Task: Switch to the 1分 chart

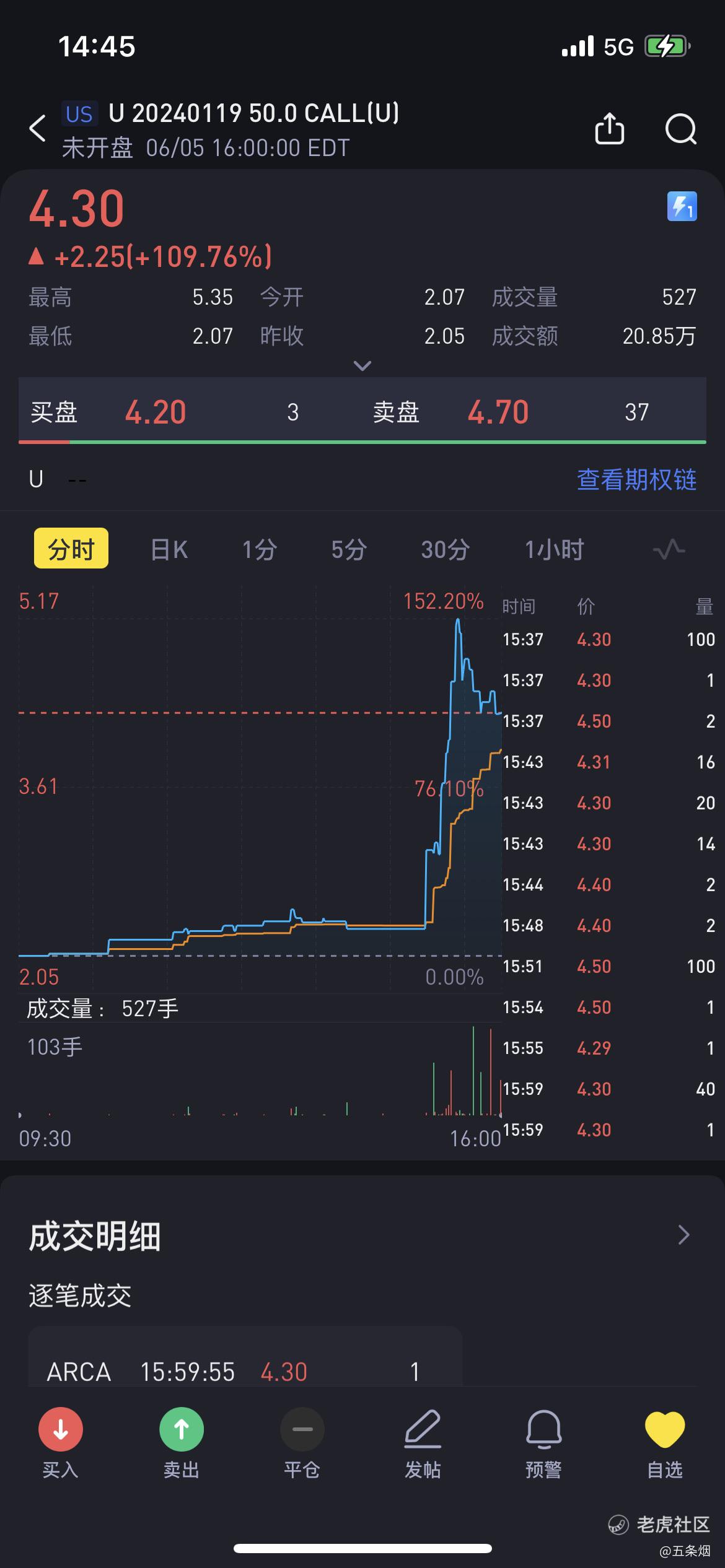Action: [x=259, y=549]
